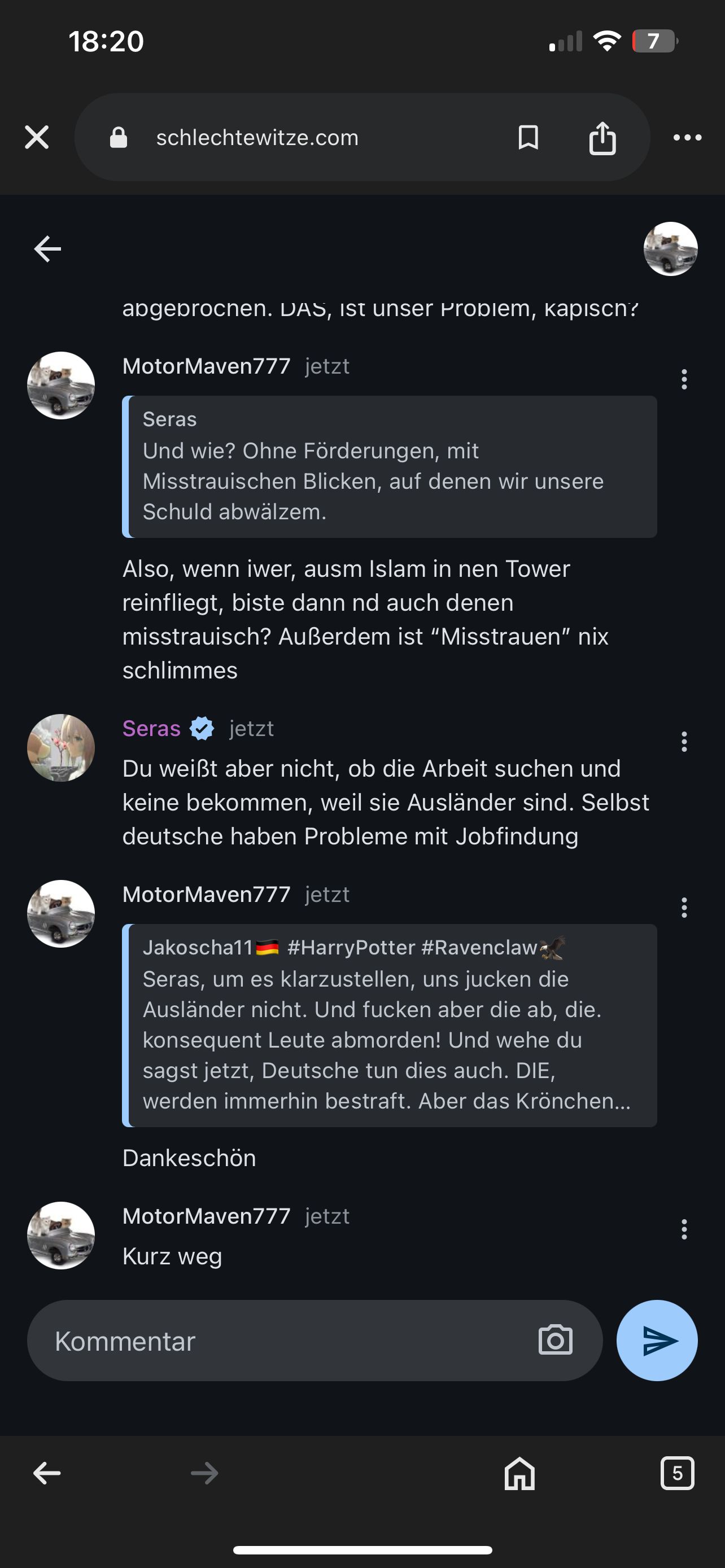Open MotorMaven777's avatar beside 'Kurz weg'
The height and width of the screenshot is (1568, 725).
(61, 1235)
